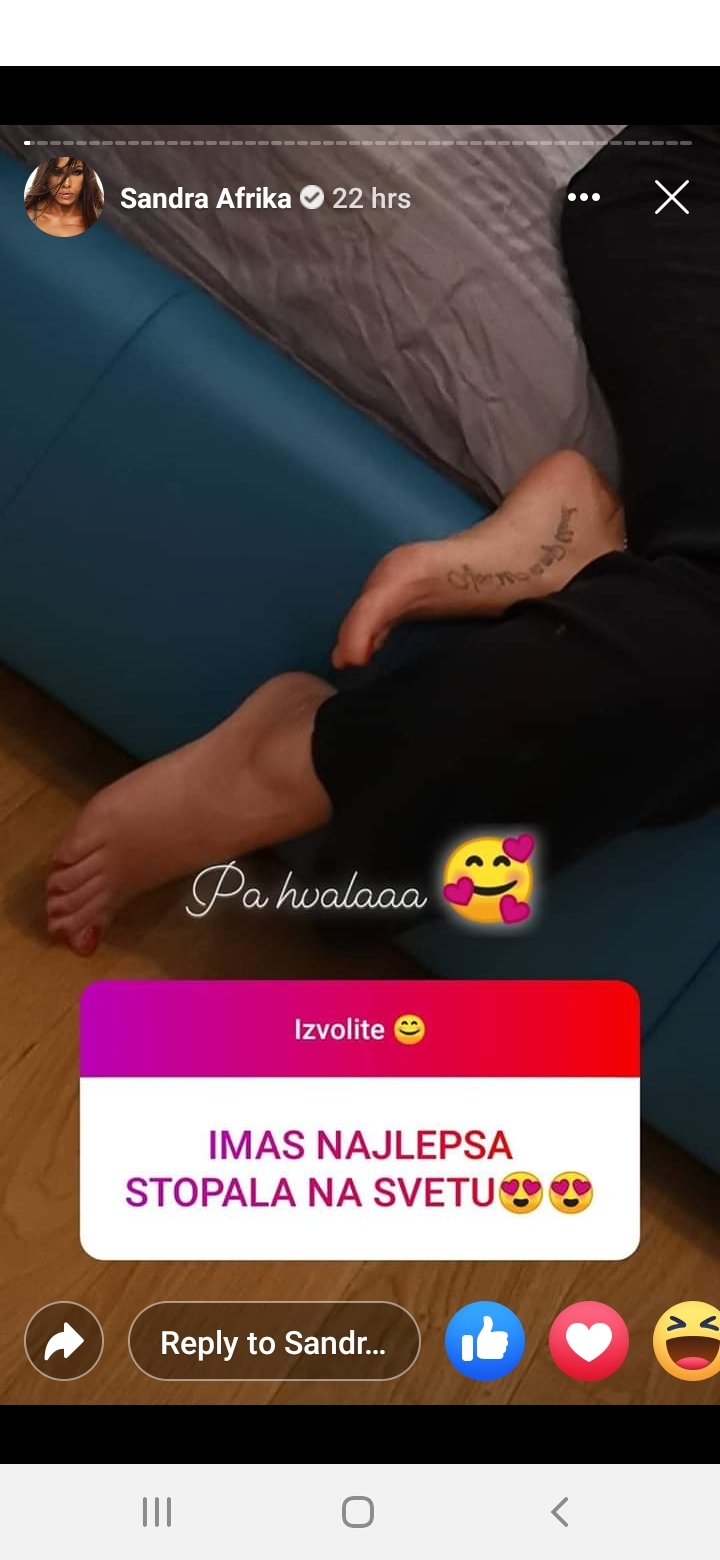
Task: Go back using the system back button
Action: [x=560, y=1511]
